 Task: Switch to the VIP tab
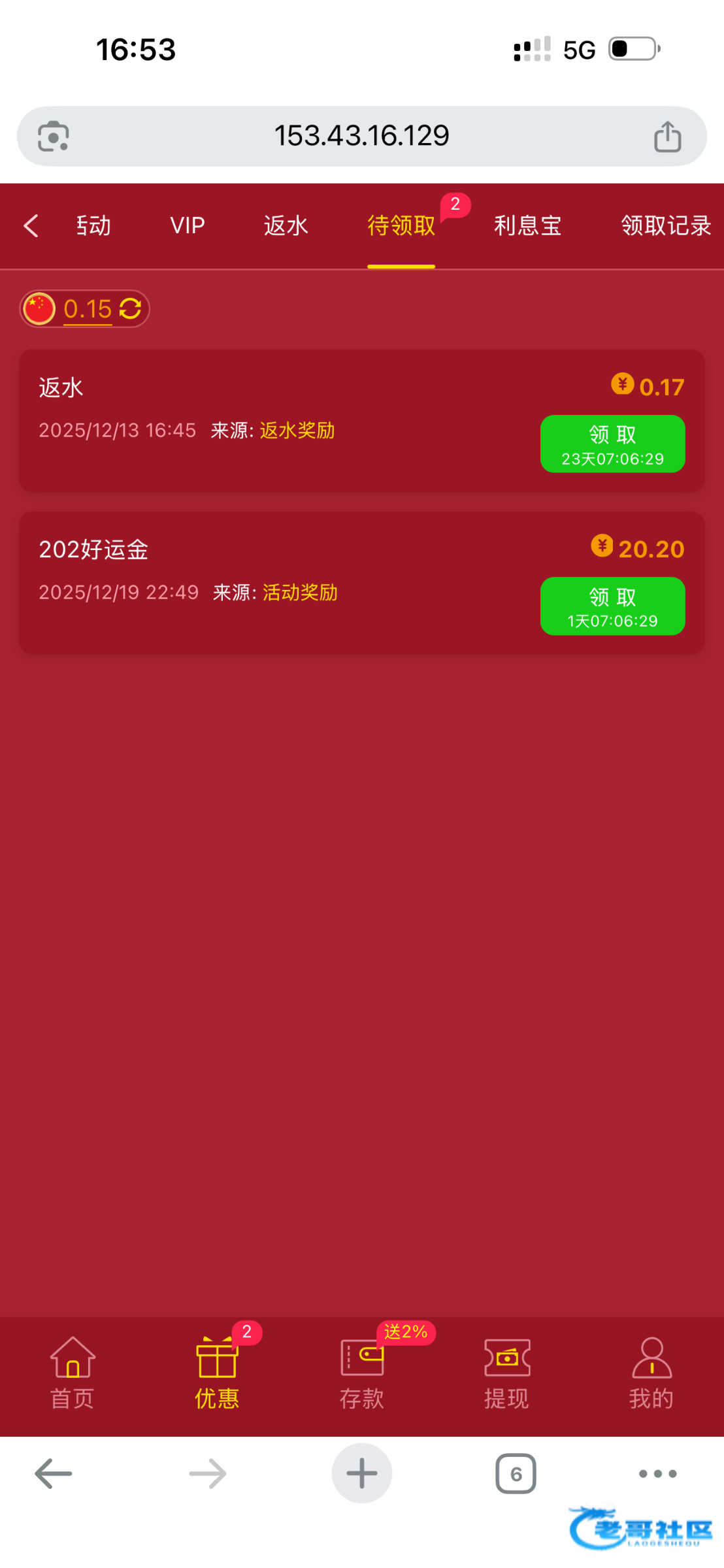coord(188,225)
